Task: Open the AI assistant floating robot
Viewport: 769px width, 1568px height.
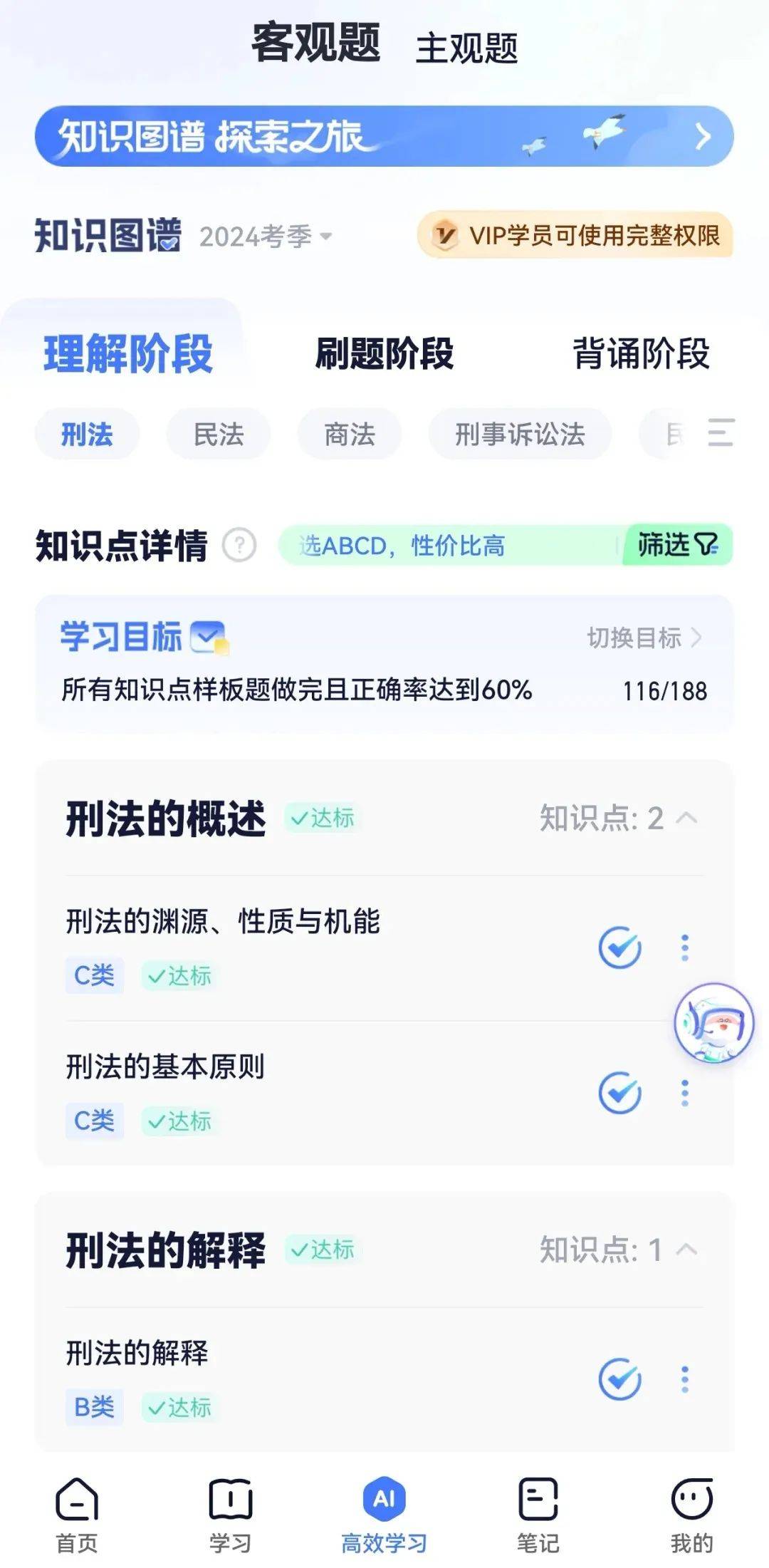Action: [x=713, y=1022]
